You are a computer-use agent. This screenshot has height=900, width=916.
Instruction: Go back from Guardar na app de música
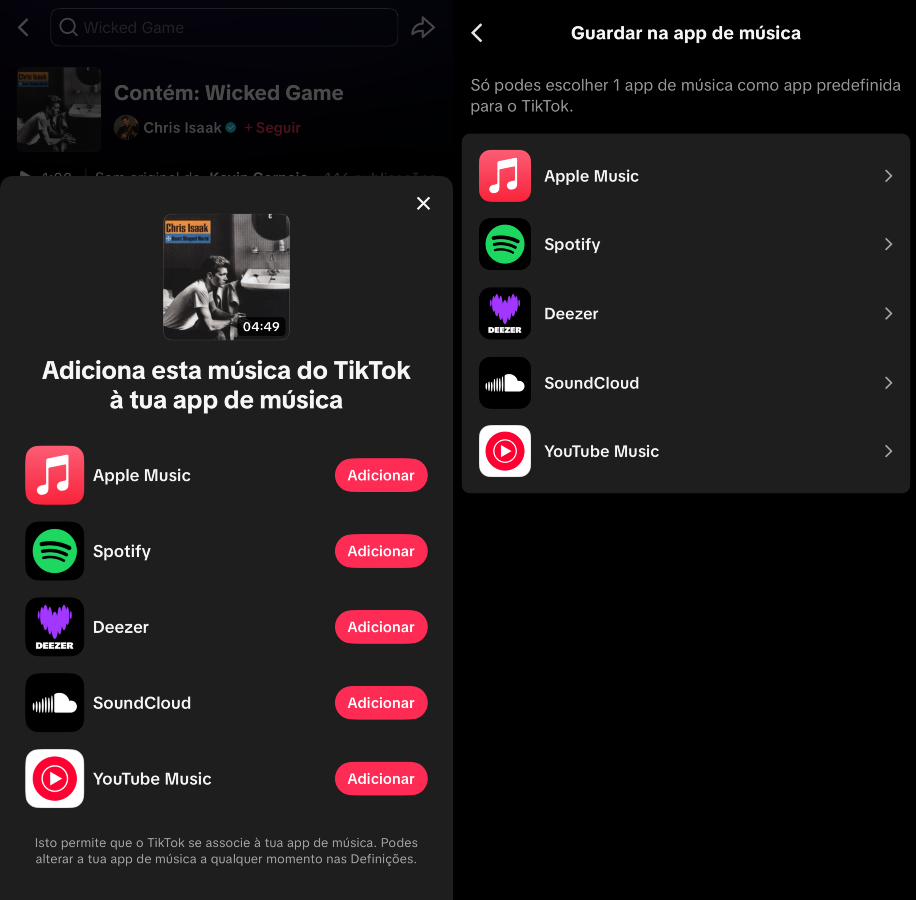477,33
